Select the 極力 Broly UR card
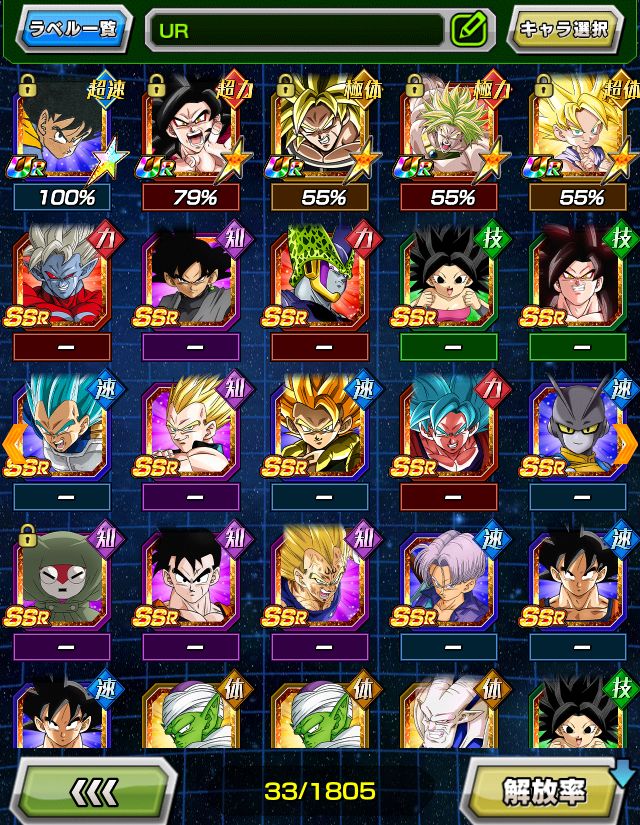The width and height of the screenshot is (640, 825). (451, 130)
